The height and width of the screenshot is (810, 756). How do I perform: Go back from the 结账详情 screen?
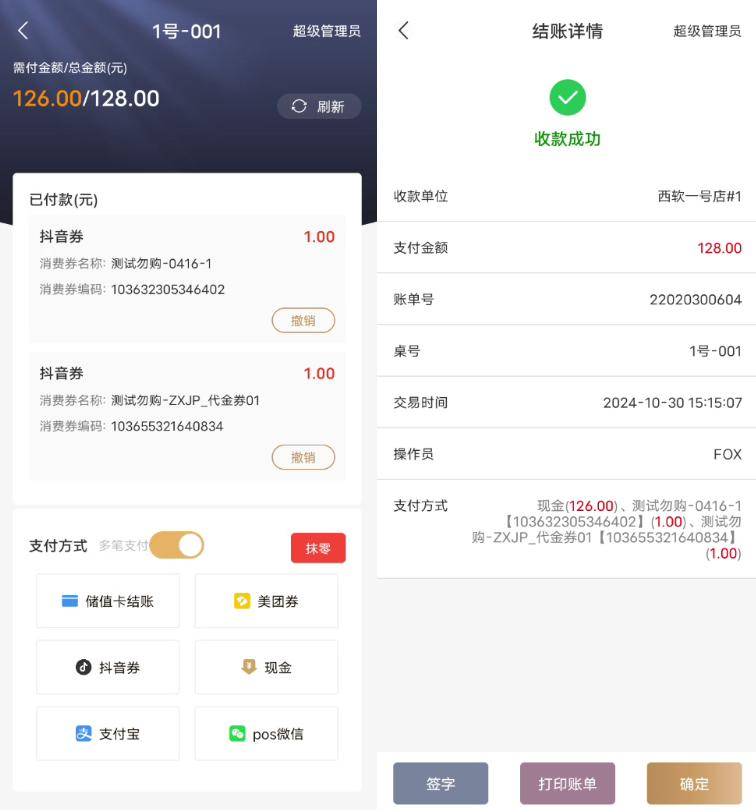pos(403,31)
